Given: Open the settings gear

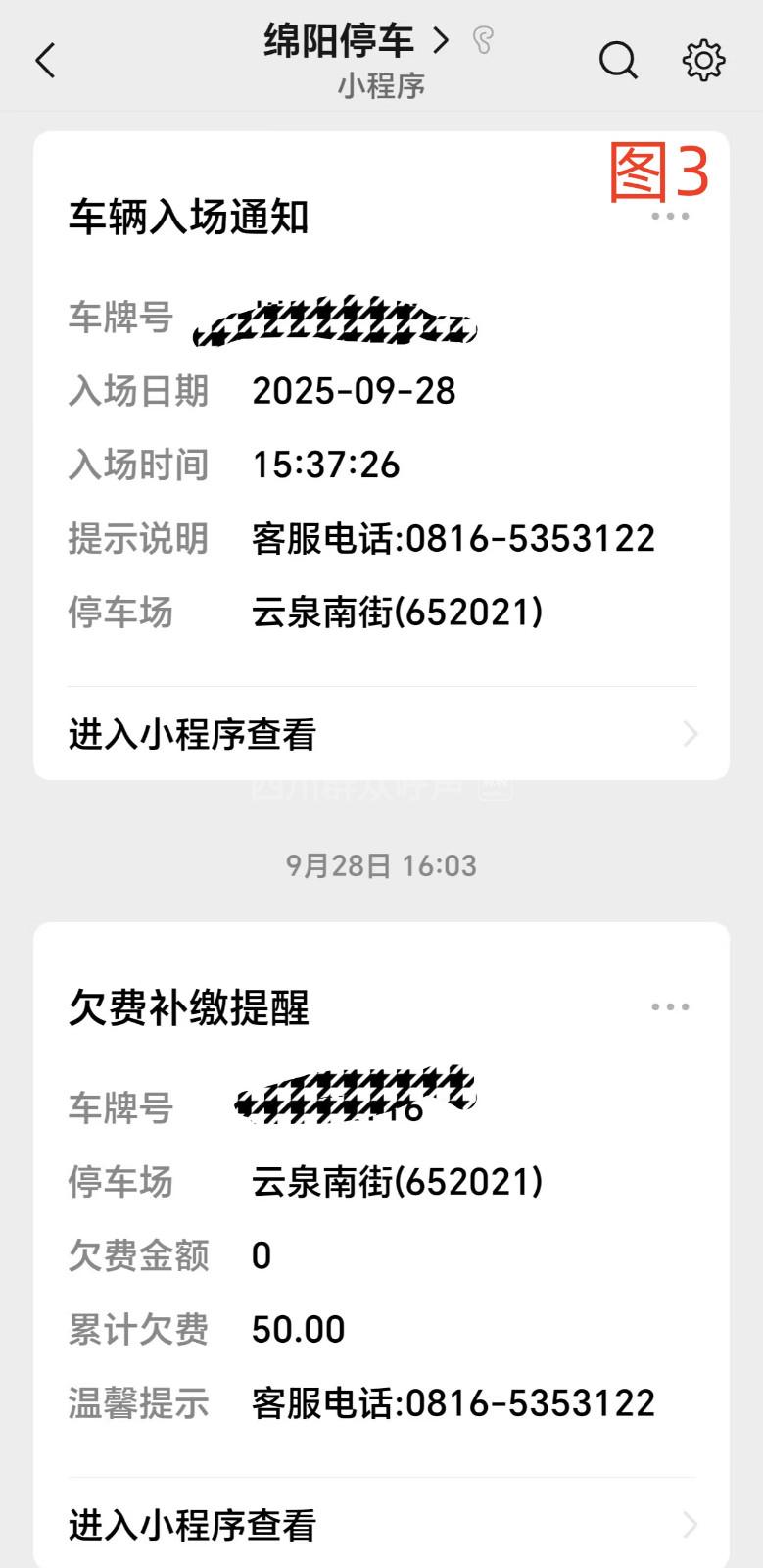Looking at the screenshot, I should click(703, 61).
